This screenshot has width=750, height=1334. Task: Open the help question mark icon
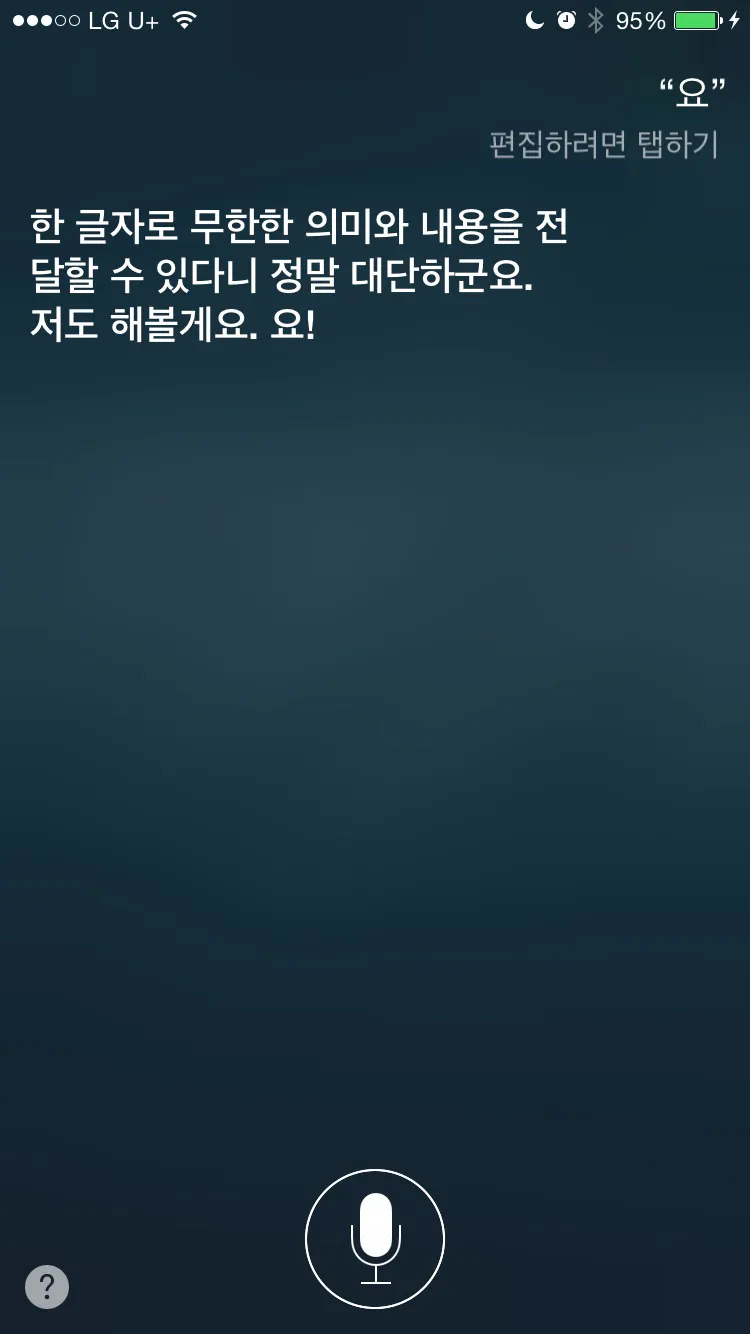tap(47, 1287)
